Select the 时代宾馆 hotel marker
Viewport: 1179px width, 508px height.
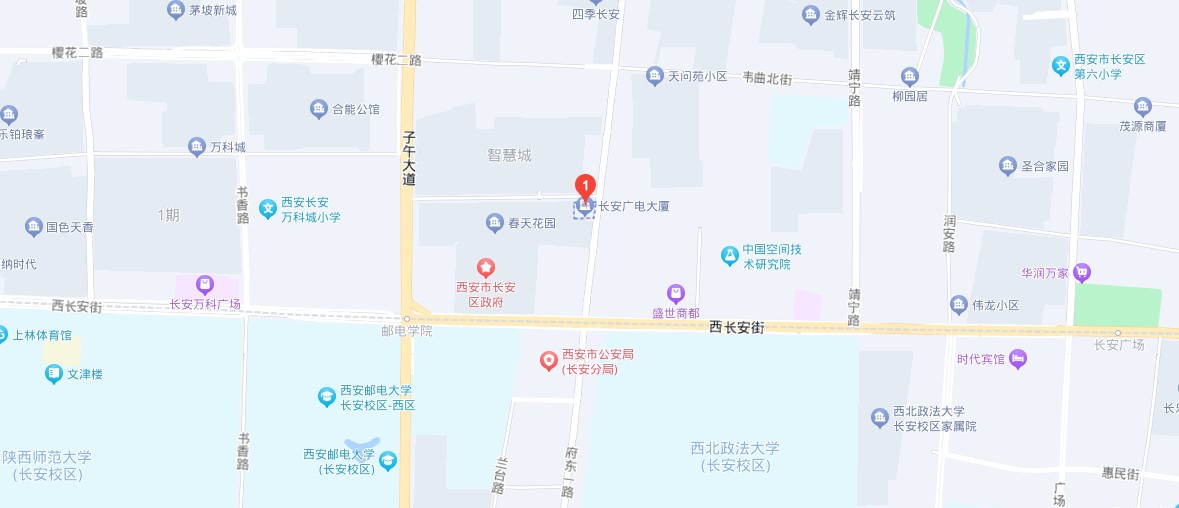click(x=1018, y=359)
